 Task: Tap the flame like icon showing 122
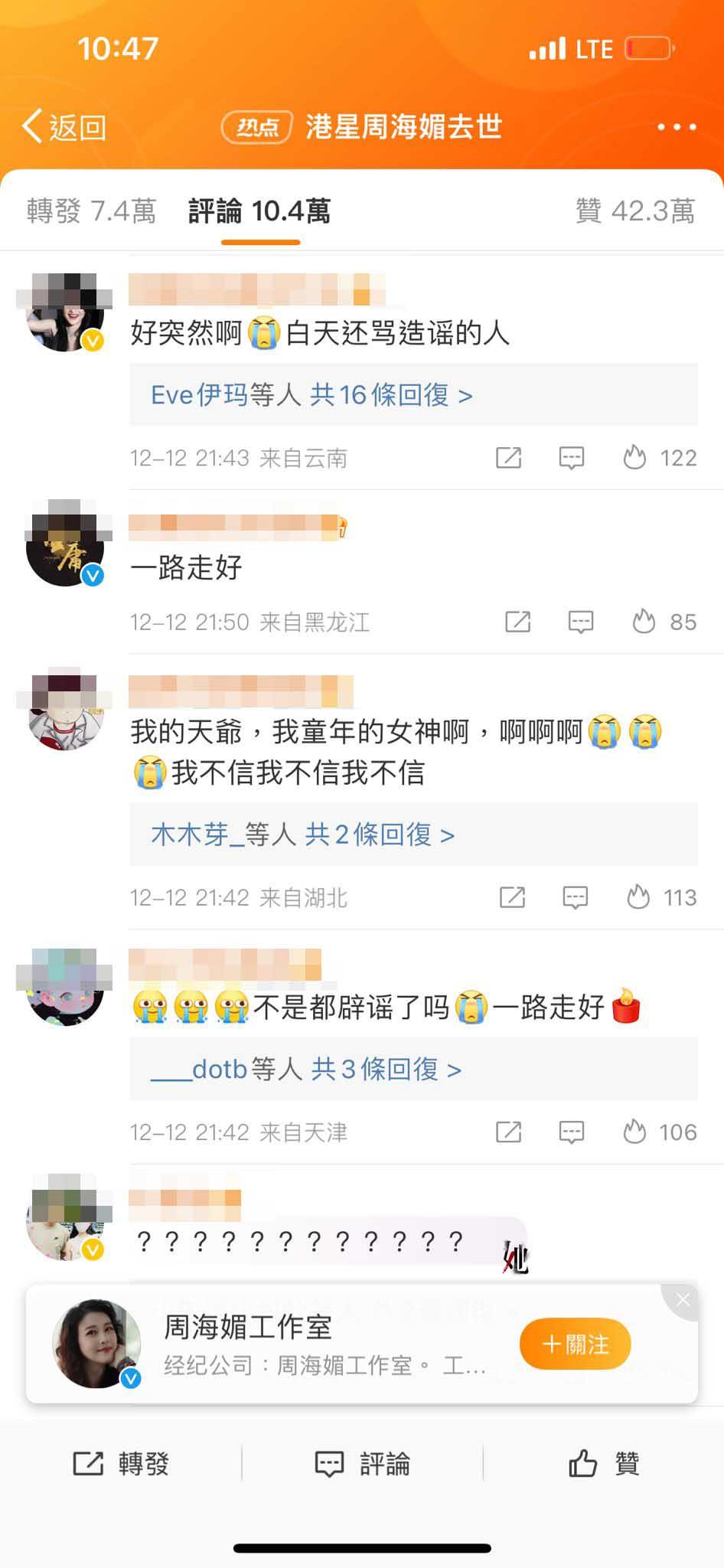point(638,457)
